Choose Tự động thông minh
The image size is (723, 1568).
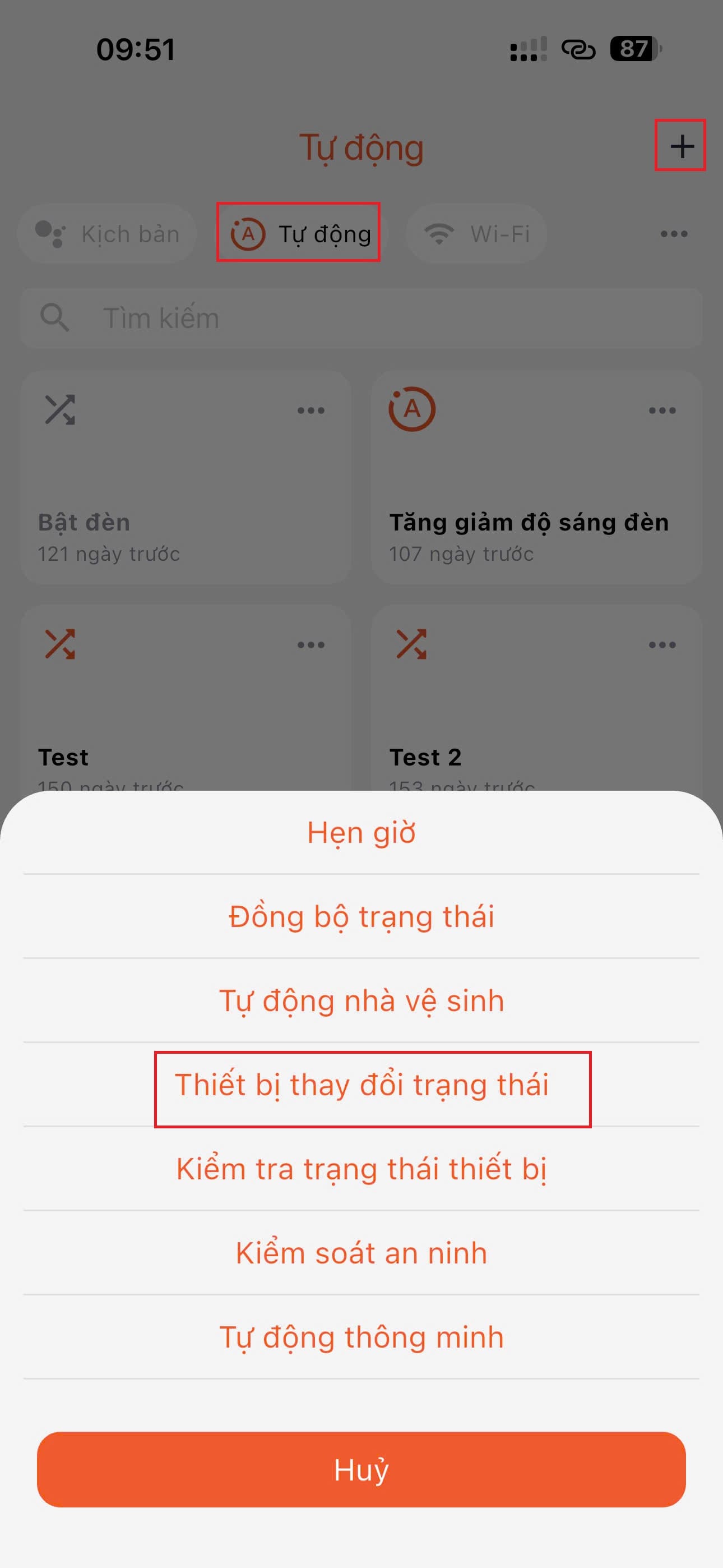(361, 1338)
